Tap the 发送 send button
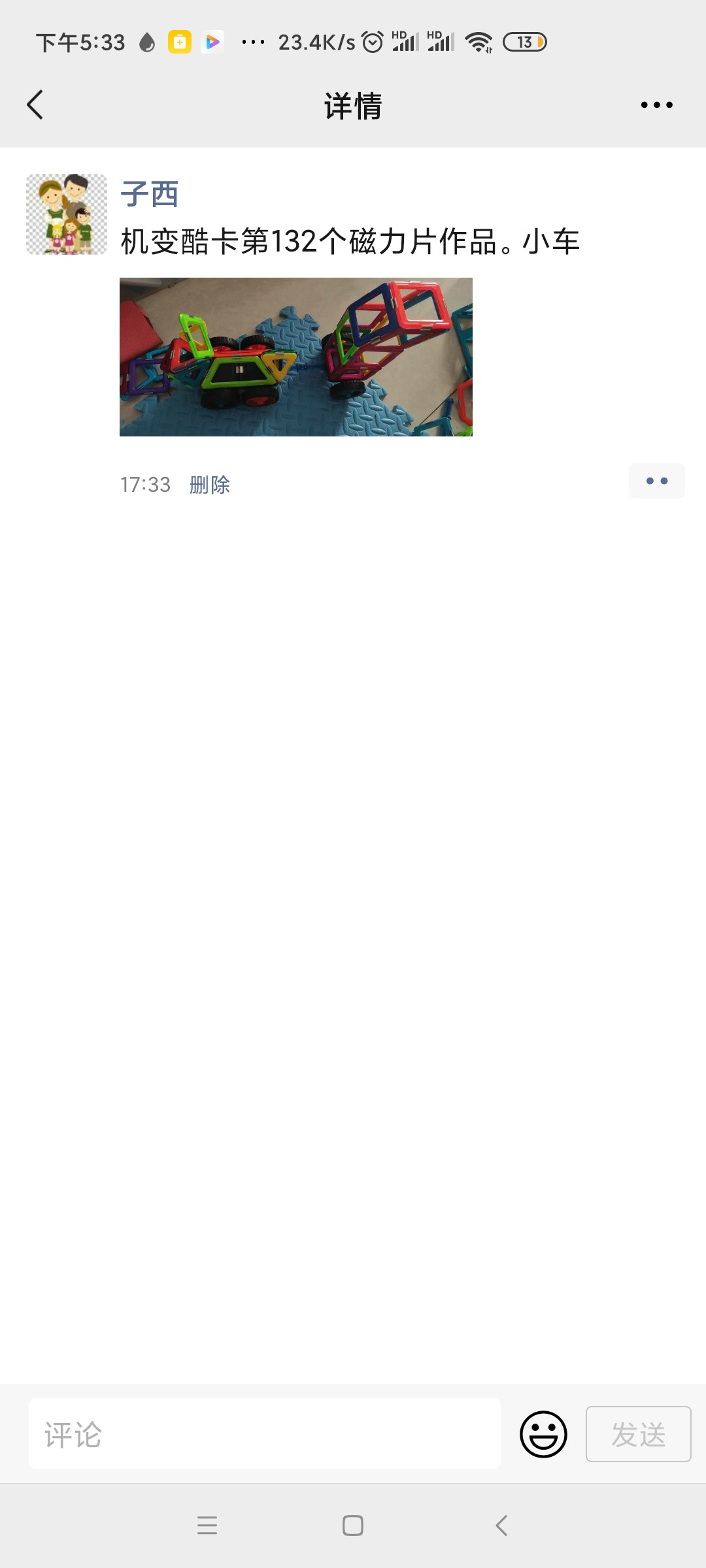 639,1434
